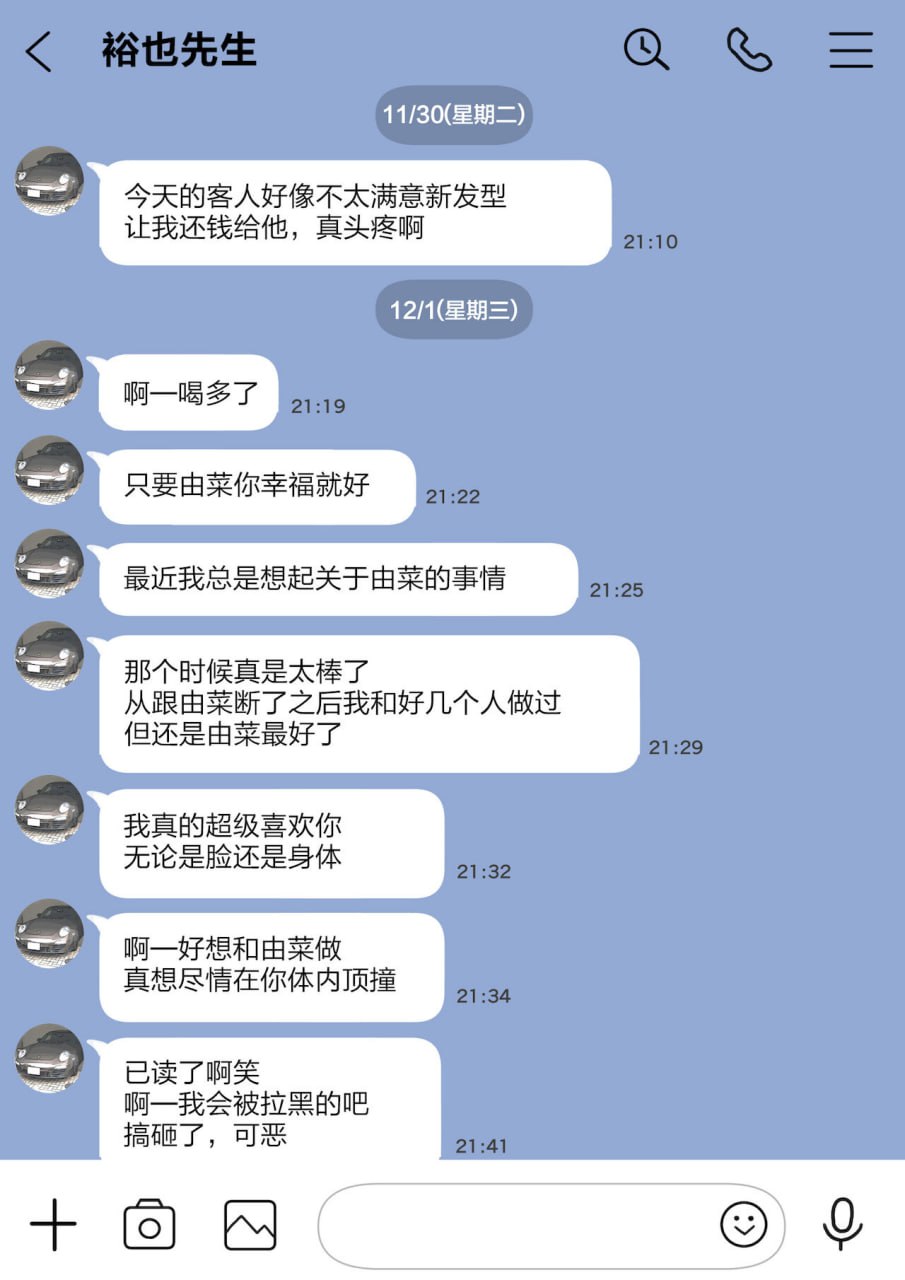Image resolution: width=905 pixels, height=1280 pixels.
Task: Tap the avatar beside the 21:32 message
Action: (48, 811)
